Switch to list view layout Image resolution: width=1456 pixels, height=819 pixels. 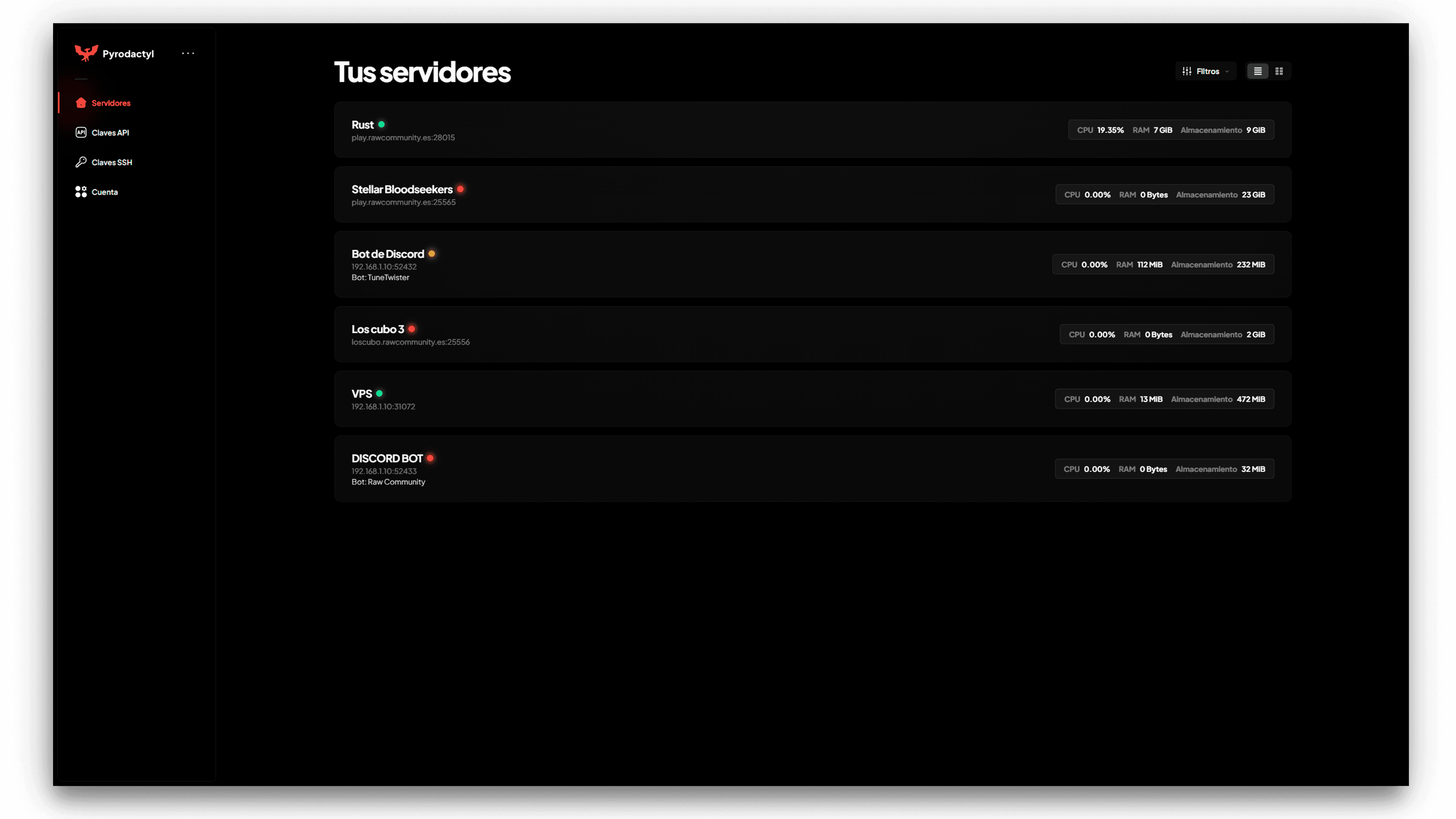[1258, 71]
